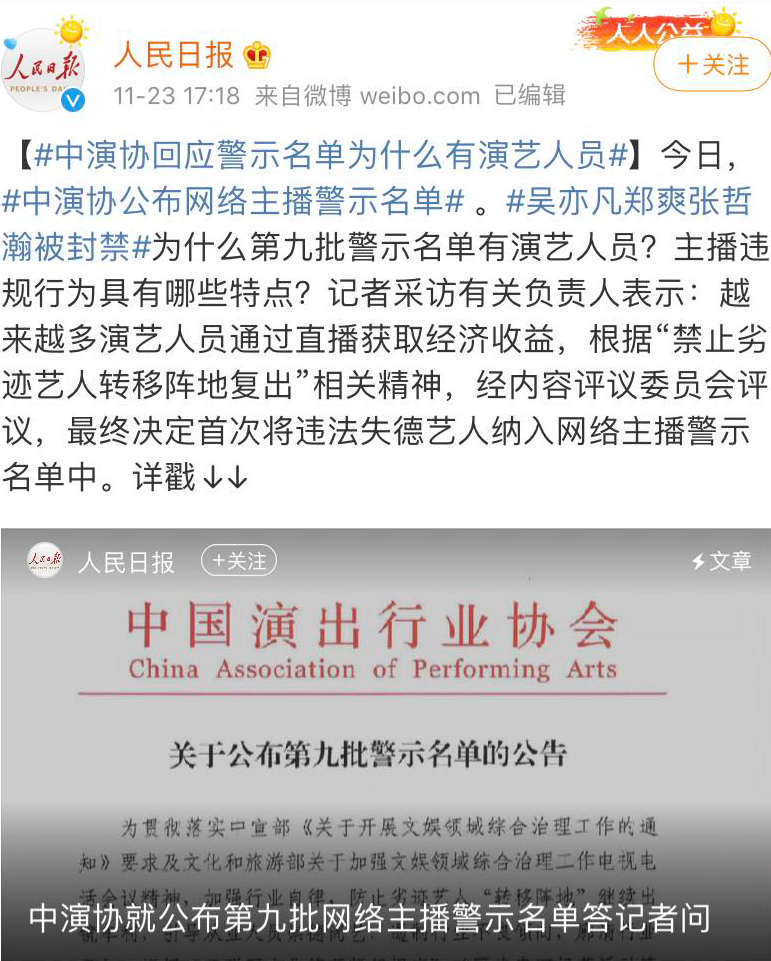
Task: Open the 人民日报 account name
Action: 173,54
